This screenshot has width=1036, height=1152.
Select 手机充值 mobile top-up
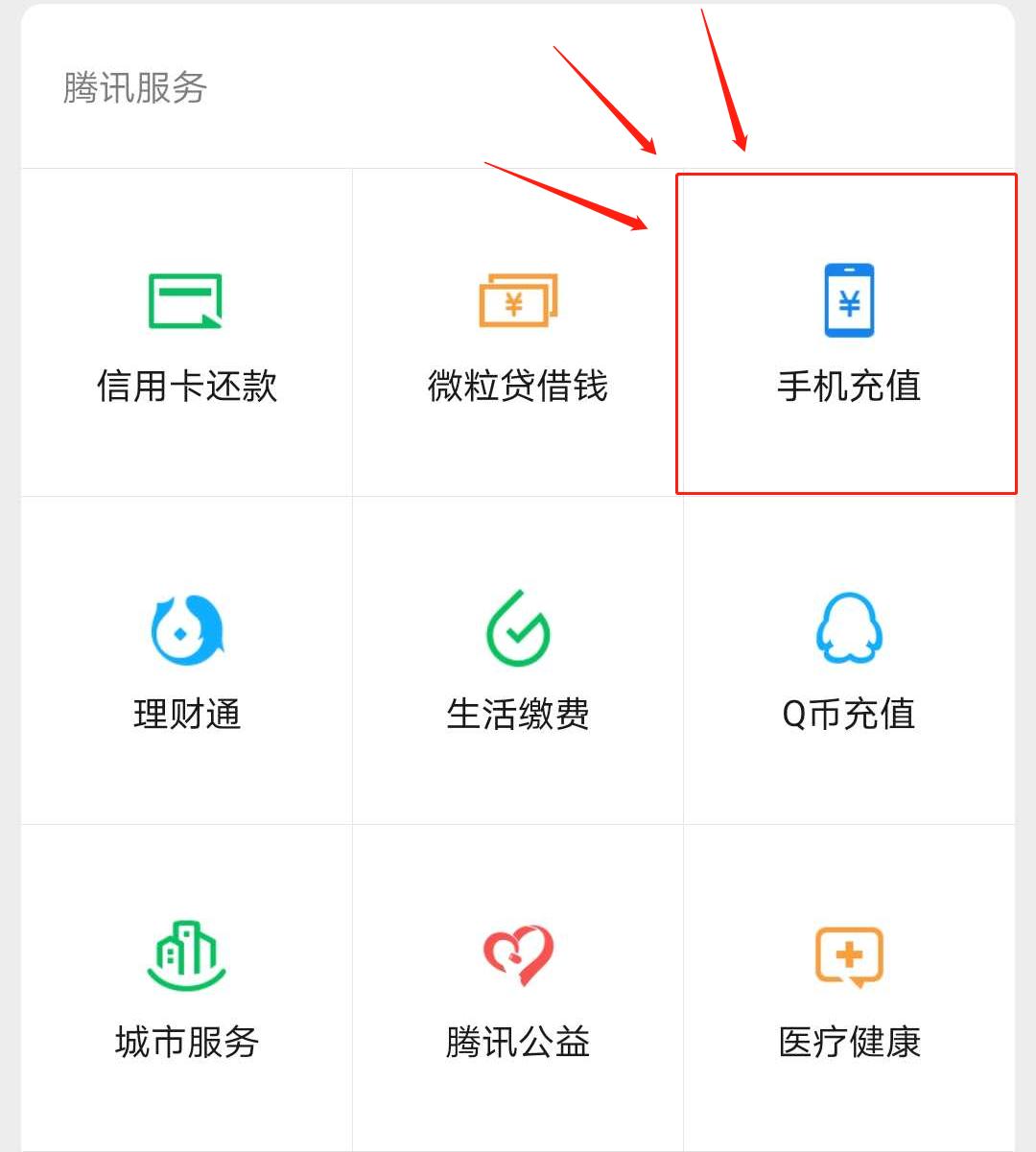pos(849,336)
